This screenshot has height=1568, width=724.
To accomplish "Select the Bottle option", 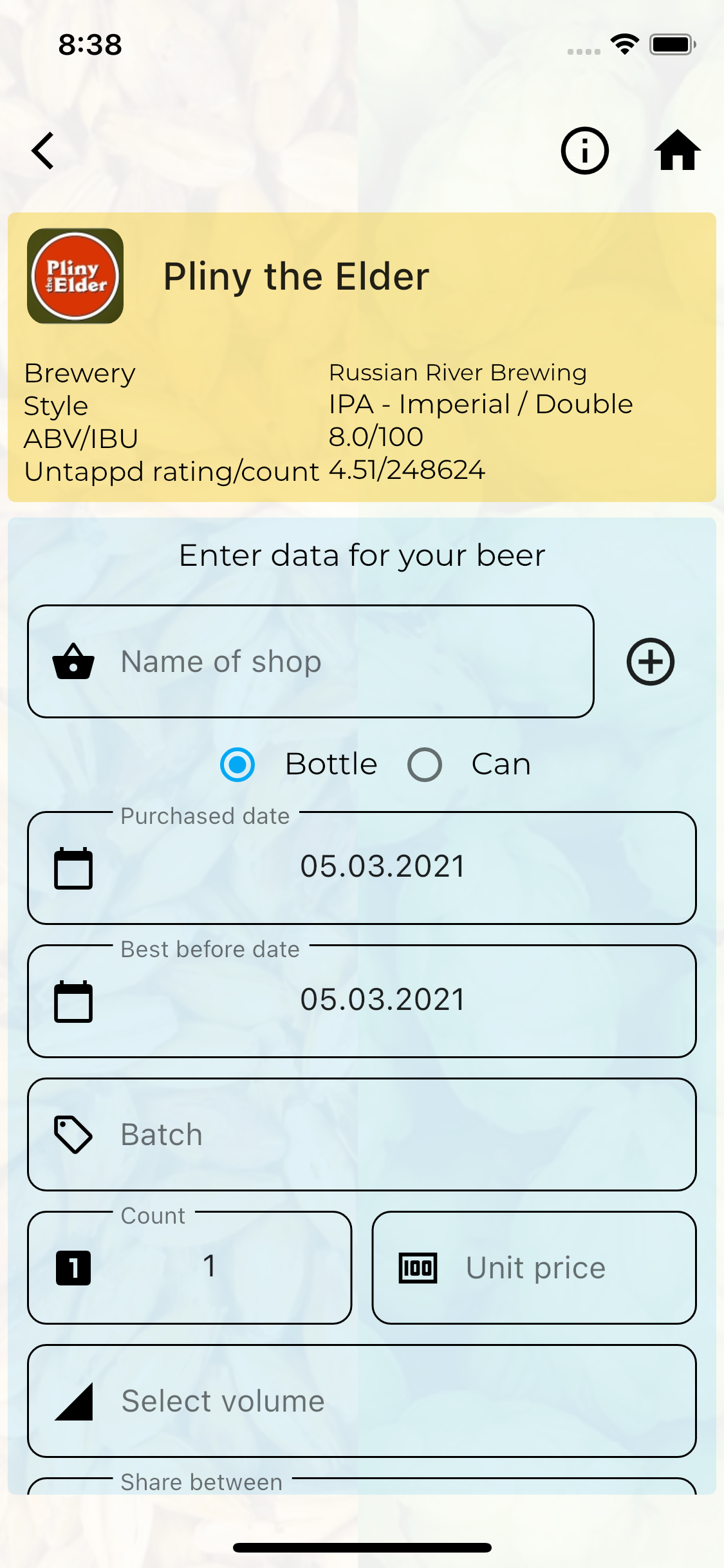I will pos(237,765).
